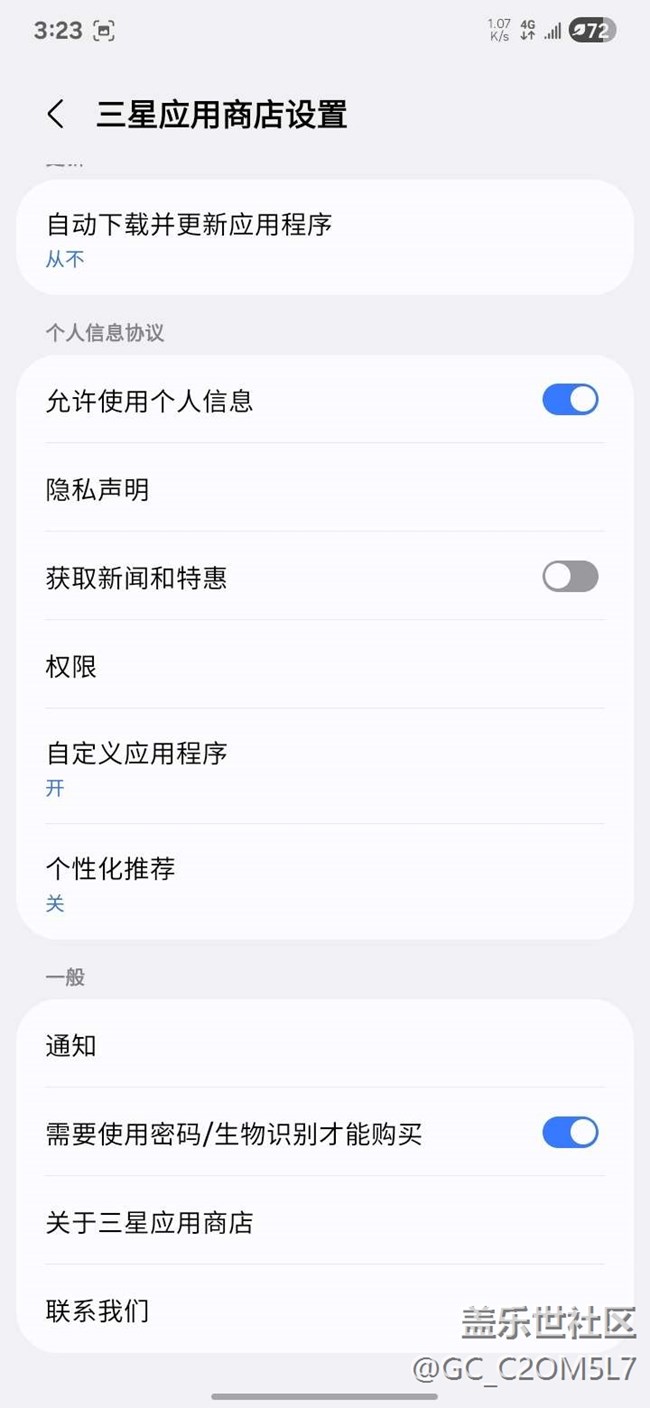The image size is (650, 1408).
Task: Open 联系我们
Action: [x=325, y=1309]
